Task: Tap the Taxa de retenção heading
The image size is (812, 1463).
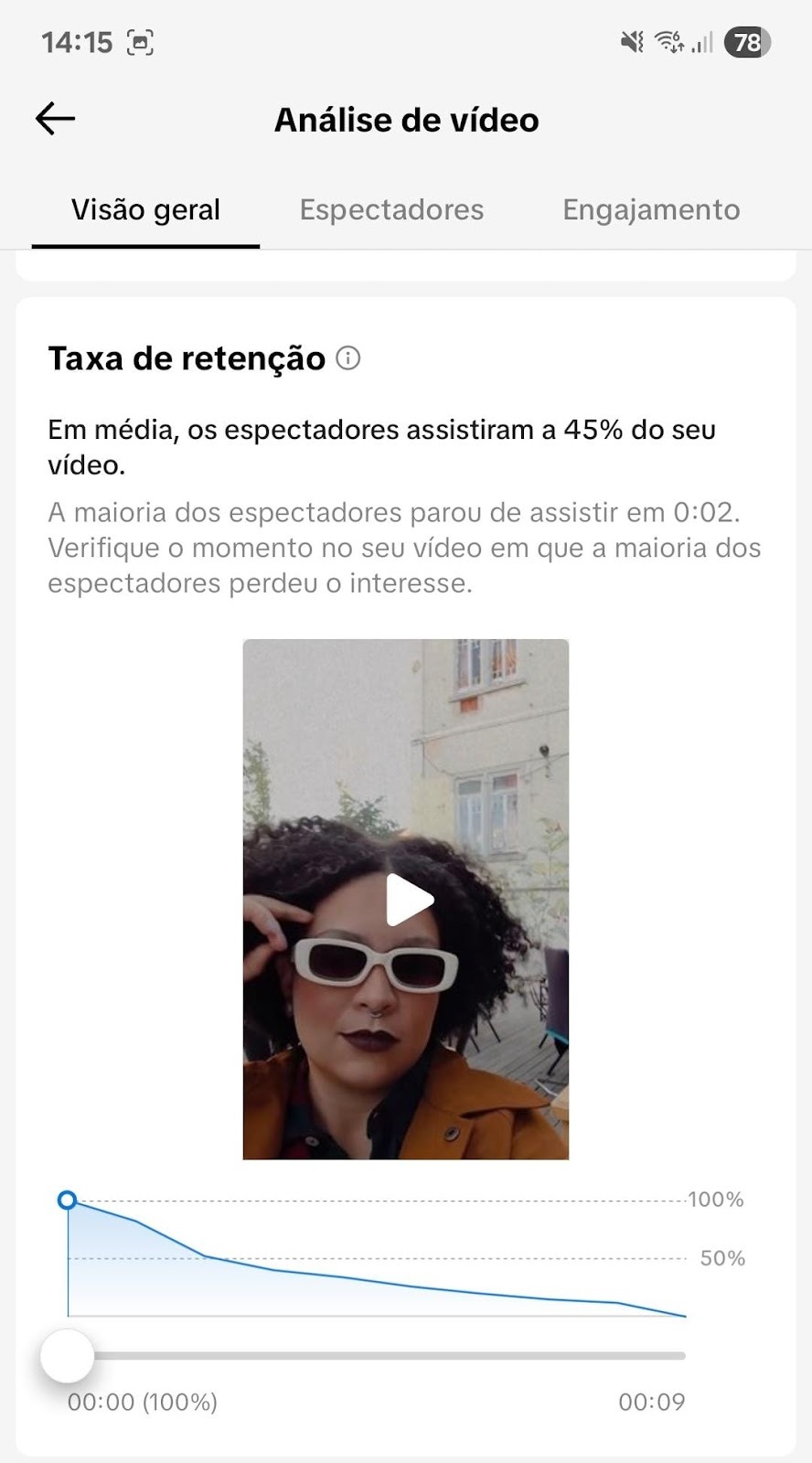Action: click(x=187, y=358)
